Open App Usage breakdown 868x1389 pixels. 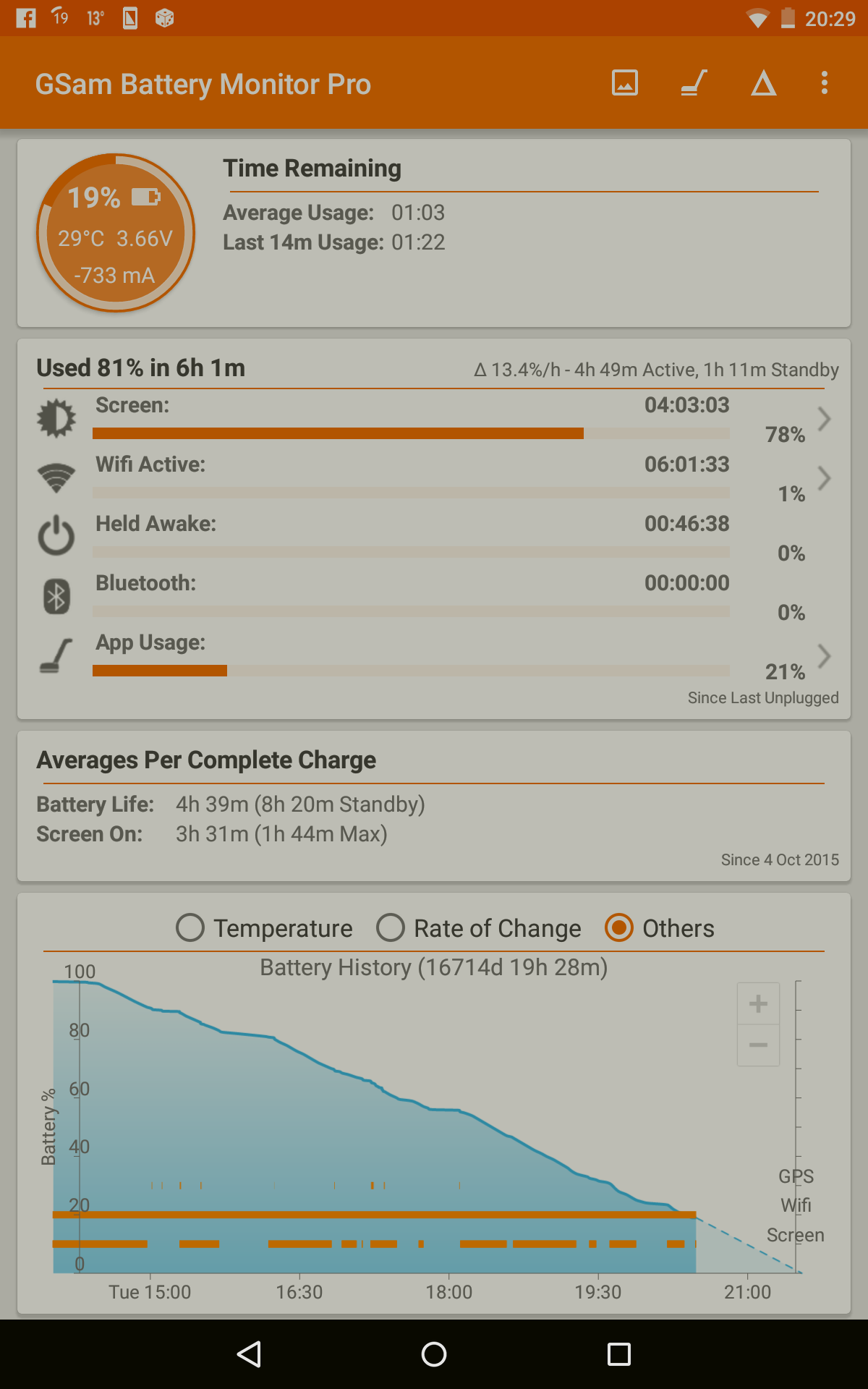823,657
